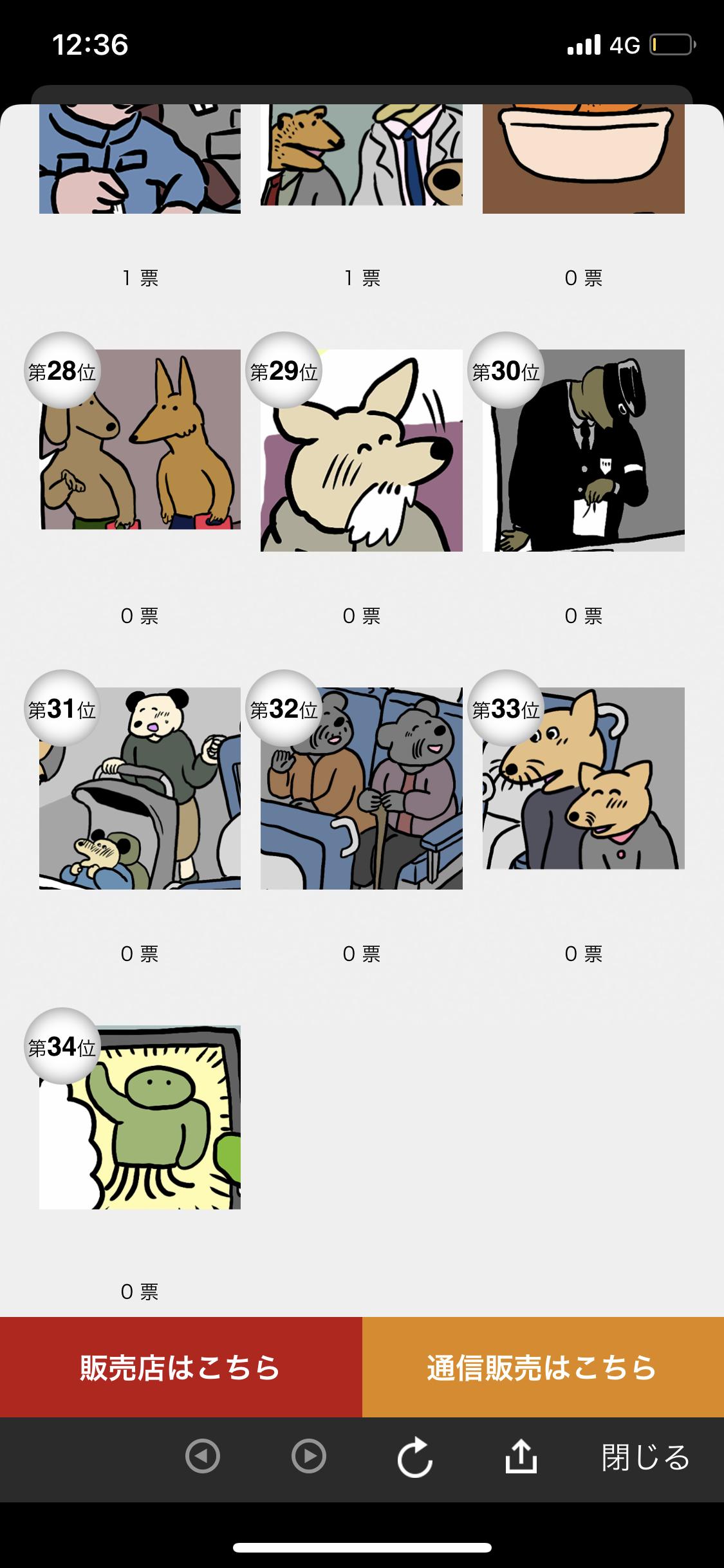The width and height of the screenshot is (724, 1568).
Task: Open the 第34位 green creature picture
Action: click(140, 1117)
